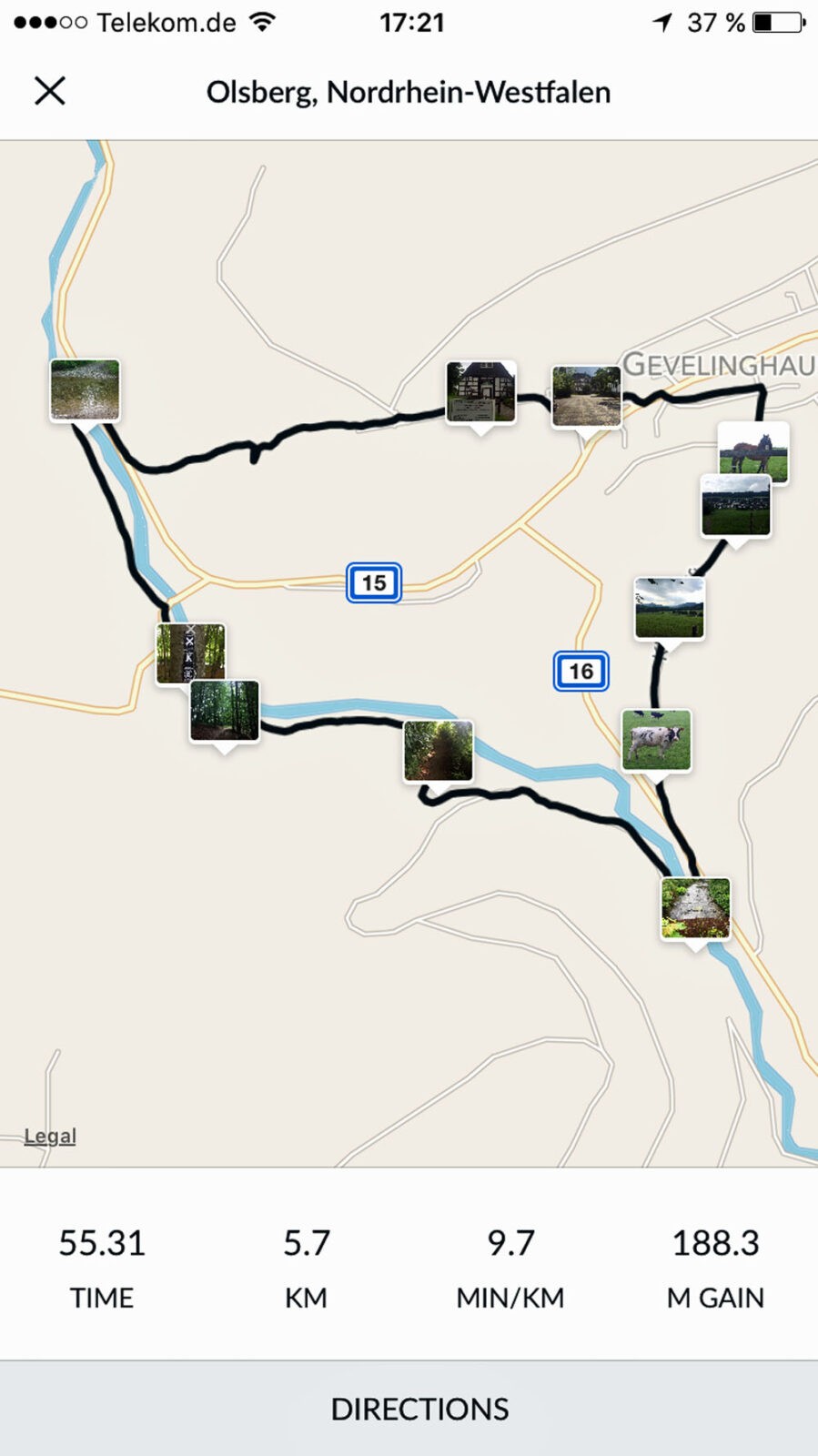Open the spotted cow photo pin
The width and height of the screenshot is (818, 1456).
pyautogui.click(x=657, y=740)
